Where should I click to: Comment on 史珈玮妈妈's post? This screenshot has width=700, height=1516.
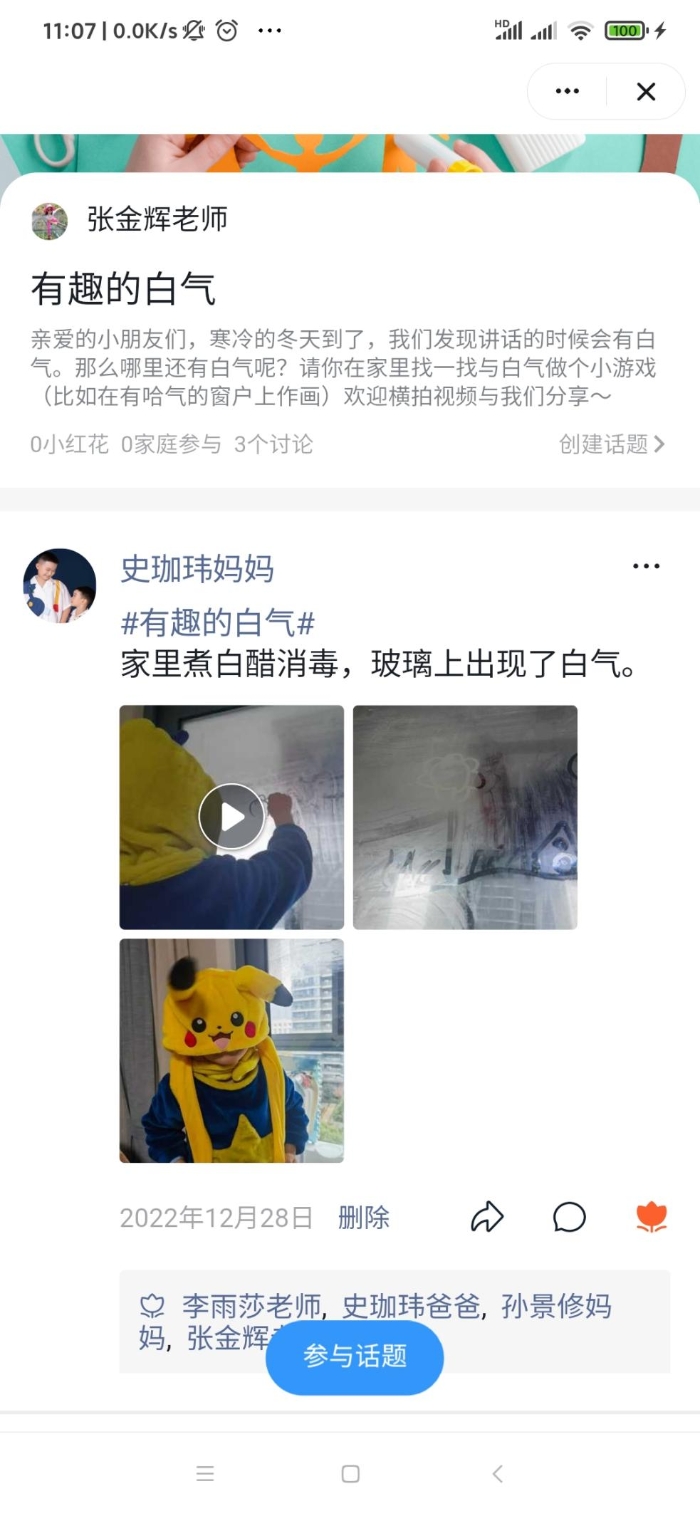tap(569, 1217)
